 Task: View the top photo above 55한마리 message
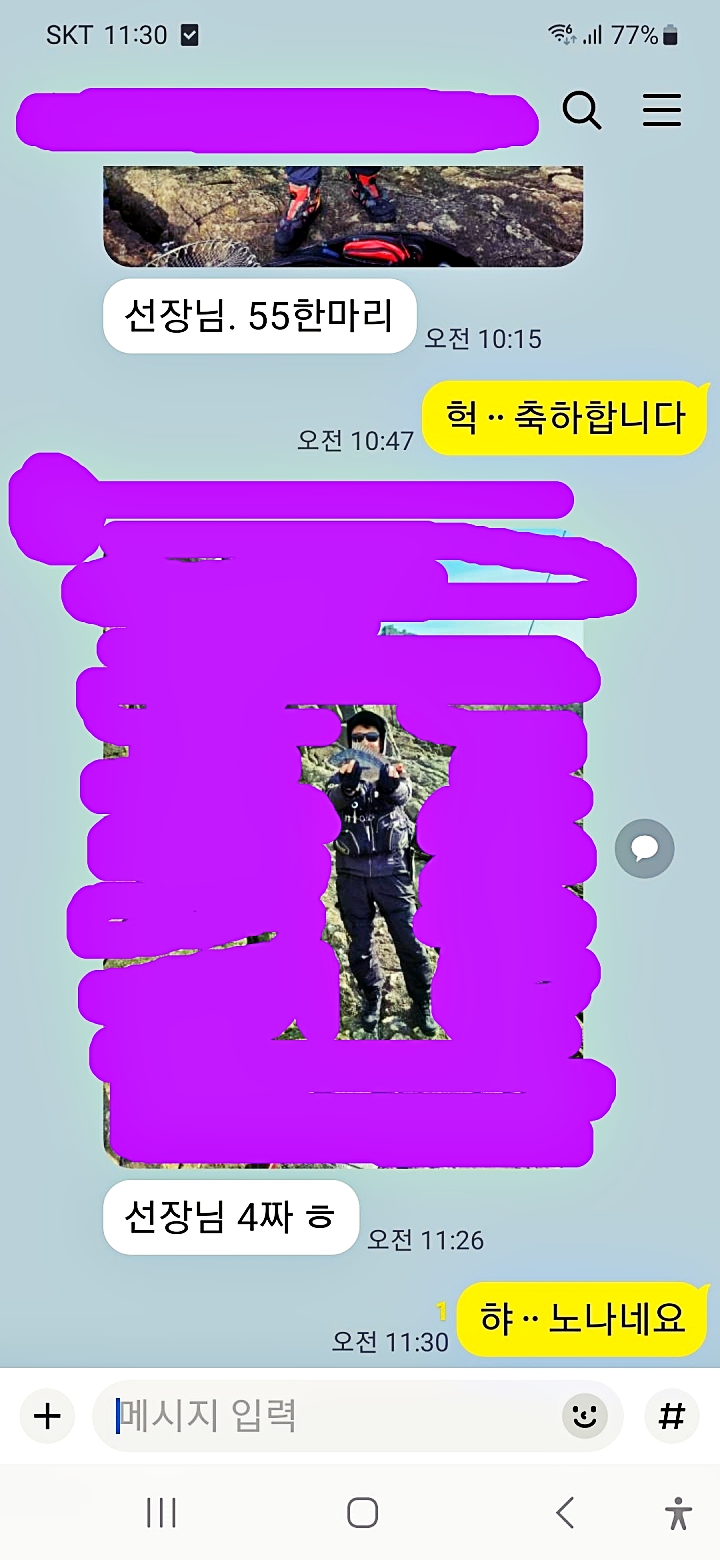[x=343, y=216]
